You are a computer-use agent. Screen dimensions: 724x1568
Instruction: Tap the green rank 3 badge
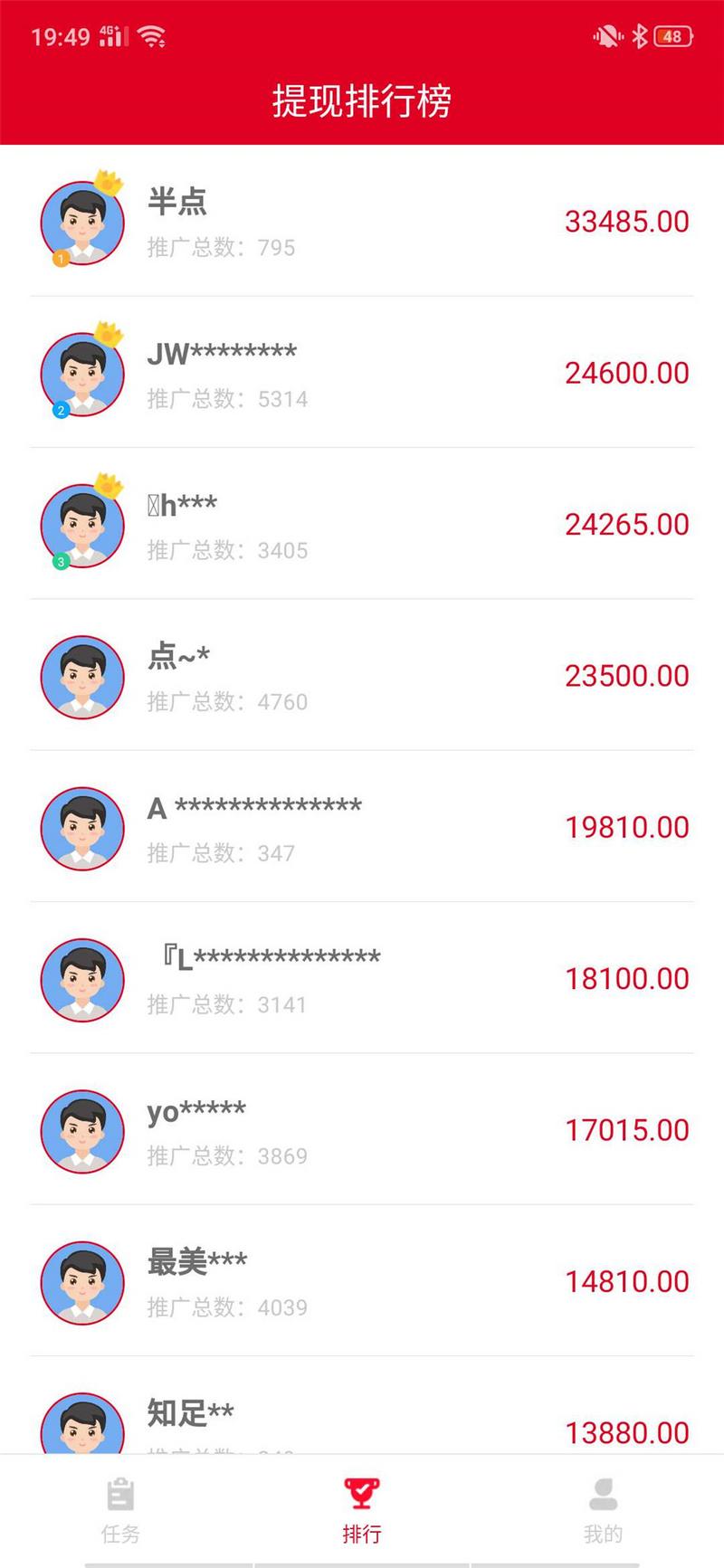pyautogui.click(x=60, y=561)
